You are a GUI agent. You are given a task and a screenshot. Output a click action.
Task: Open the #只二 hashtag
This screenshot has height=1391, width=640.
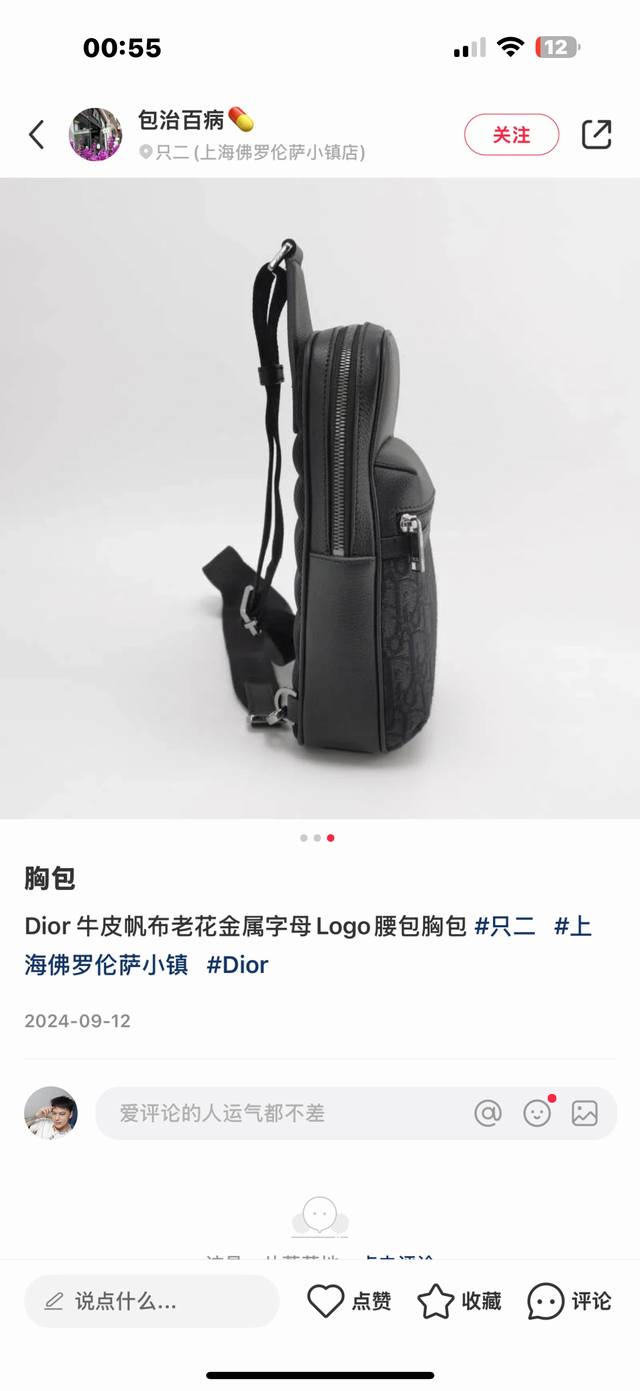[505, 927]
